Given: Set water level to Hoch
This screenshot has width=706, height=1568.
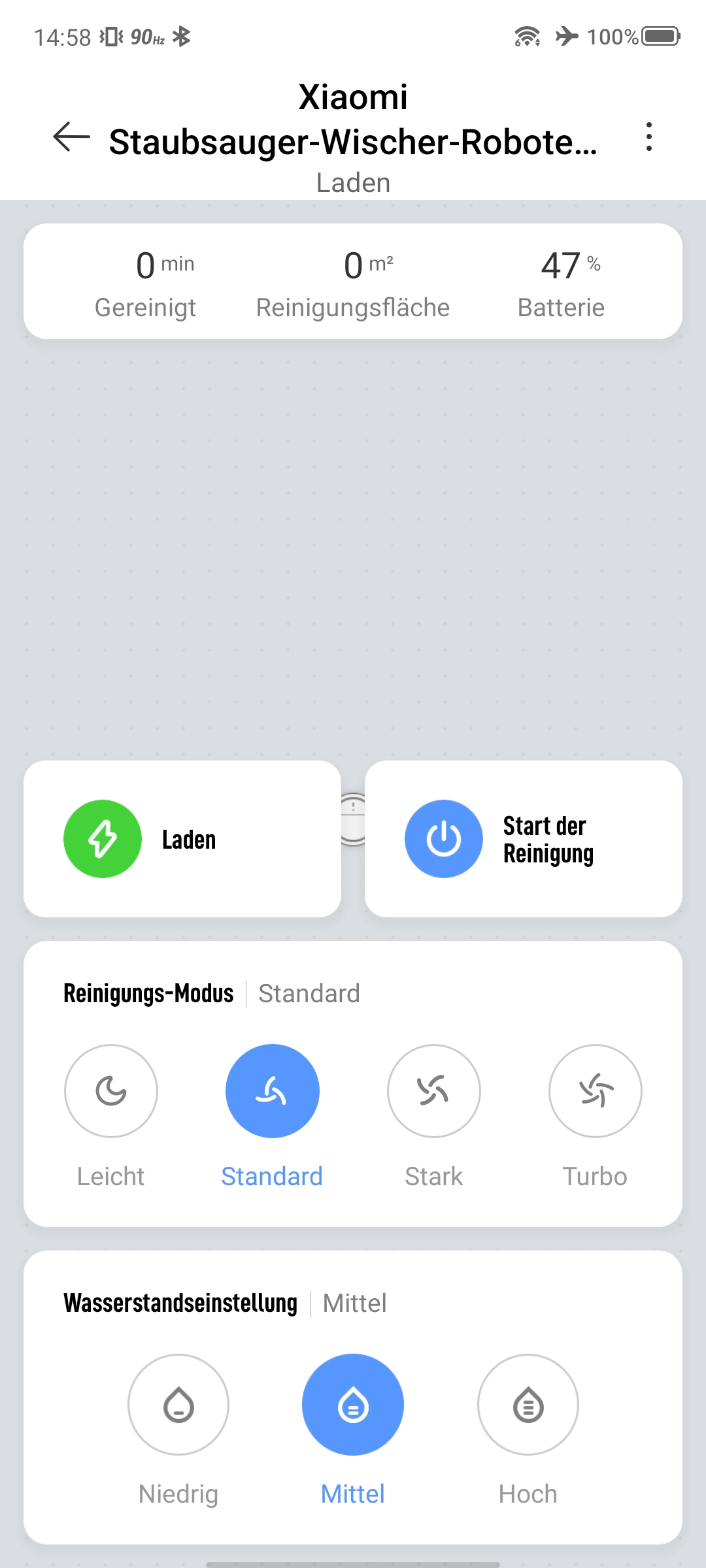Looking at the screenshot, I should point(528,1405).
